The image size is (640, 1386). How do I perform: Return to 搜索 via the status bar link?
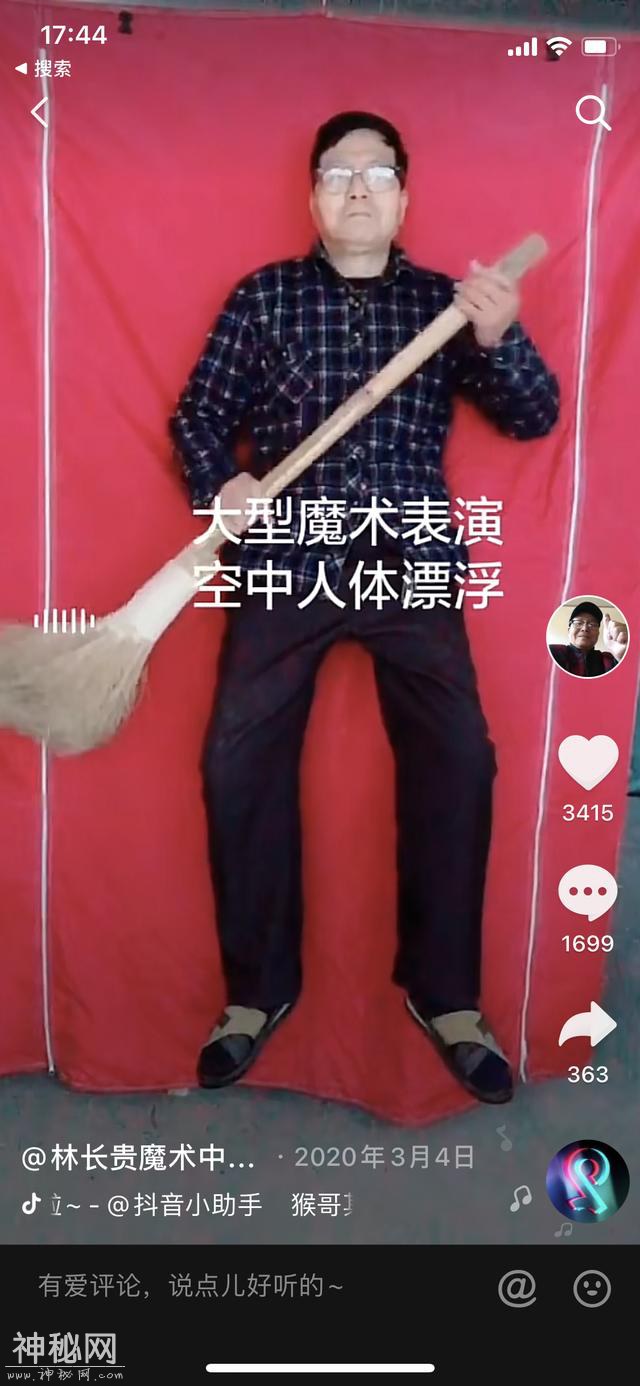[43, 69]
